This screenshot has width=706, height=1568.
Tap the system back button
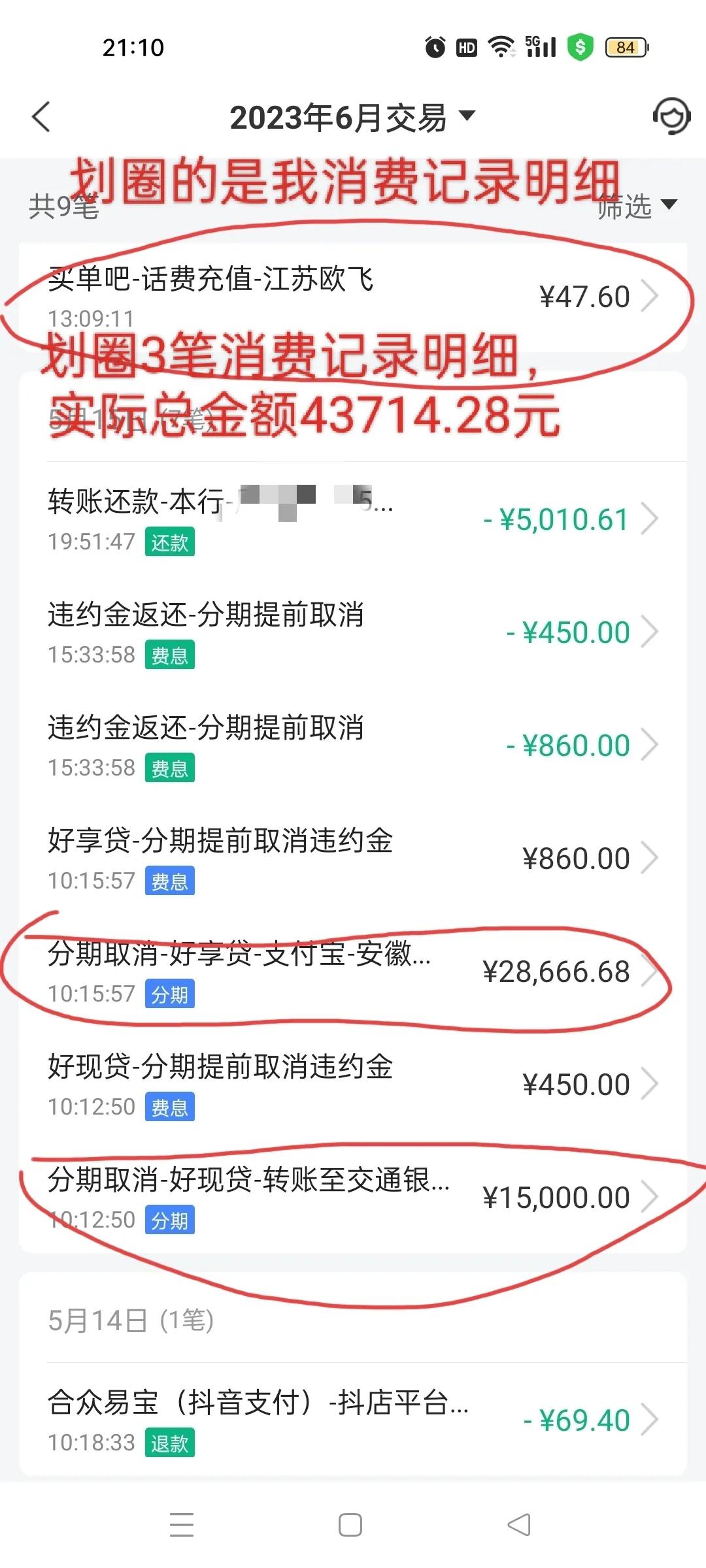click(x=519, y=1525)
